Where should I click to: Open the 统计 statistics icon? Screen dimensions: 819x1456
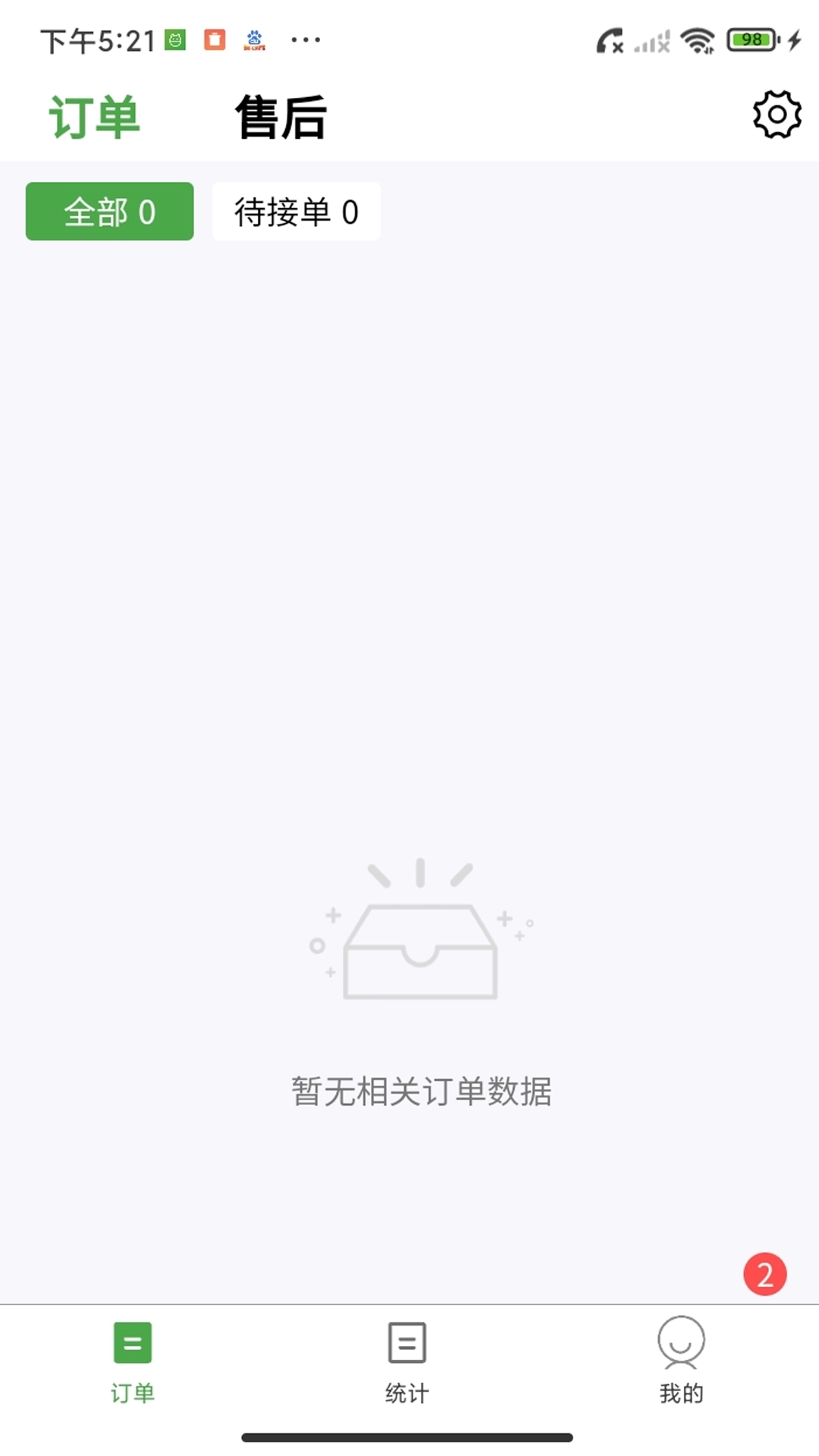pyautogui.click(x=406, y=1341)
